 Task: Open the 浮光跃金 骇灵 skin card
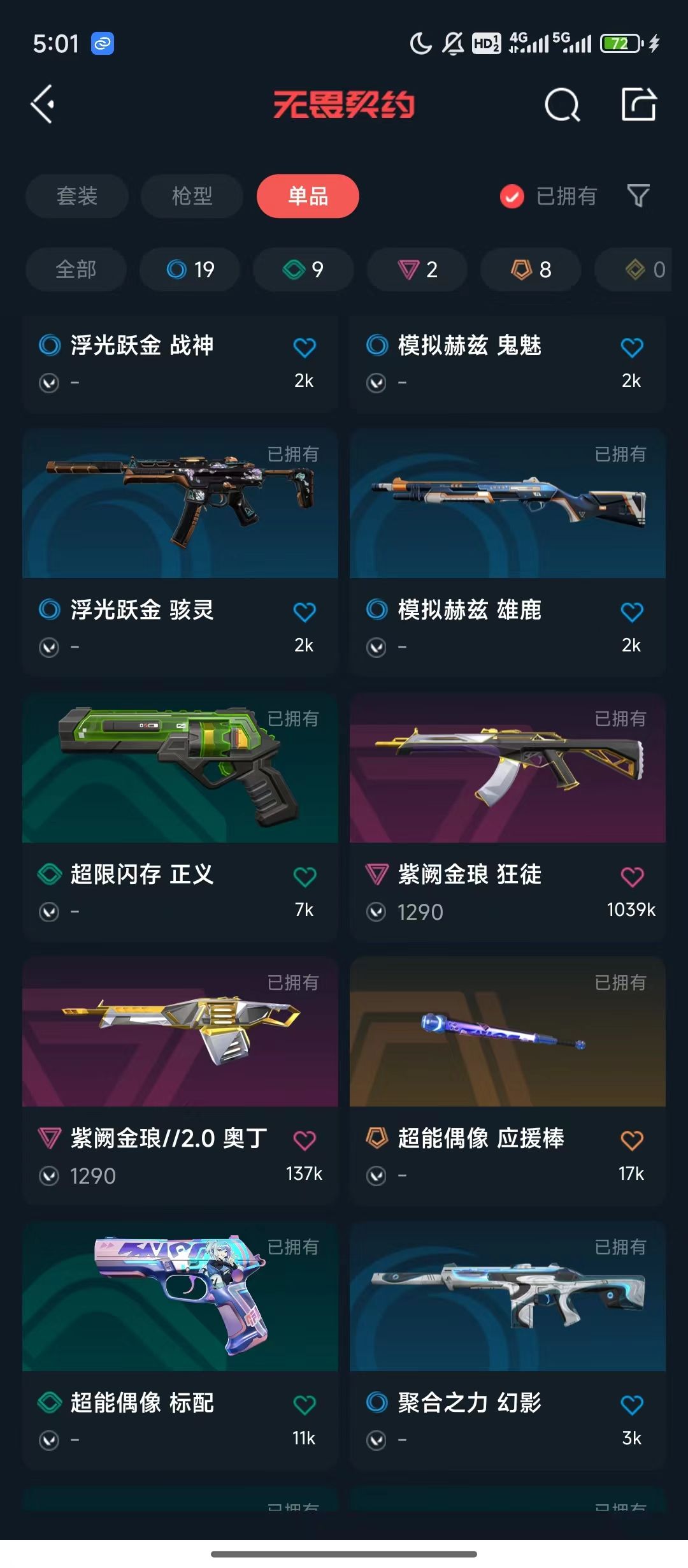(180, 551)
